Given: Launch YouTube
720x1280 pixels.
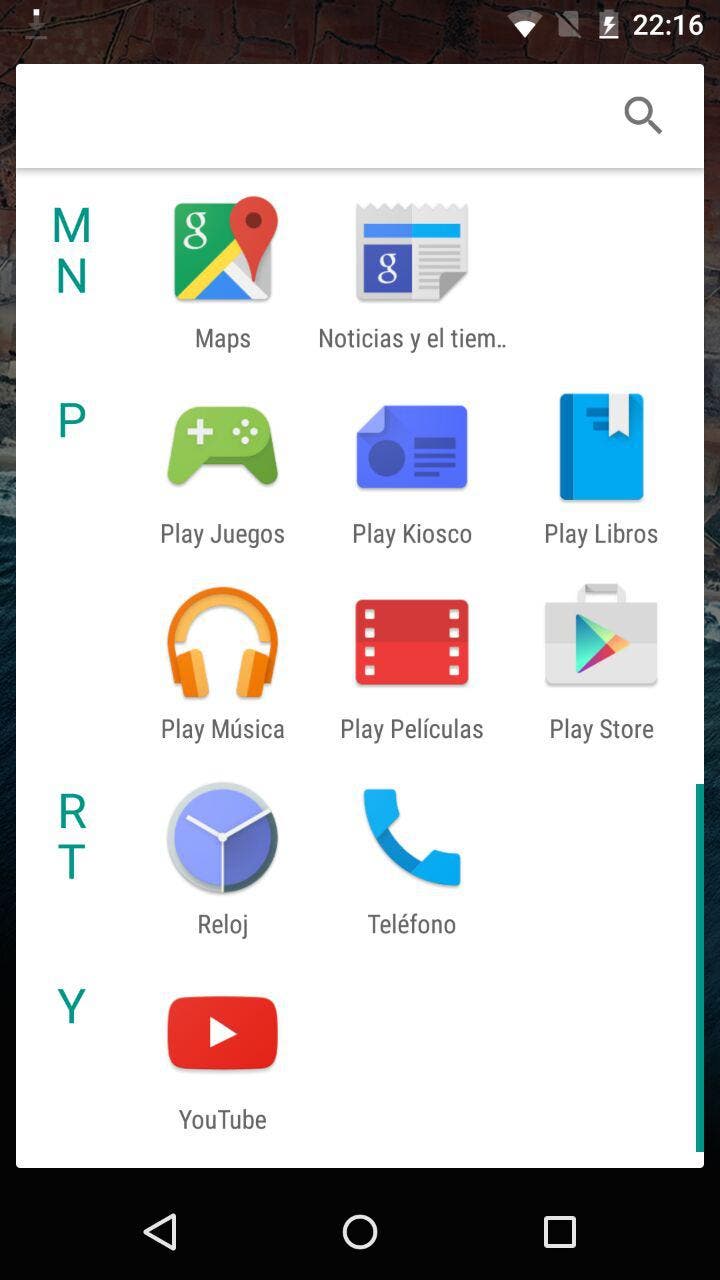Looking at the screenshot, I should click(222, 1033).
